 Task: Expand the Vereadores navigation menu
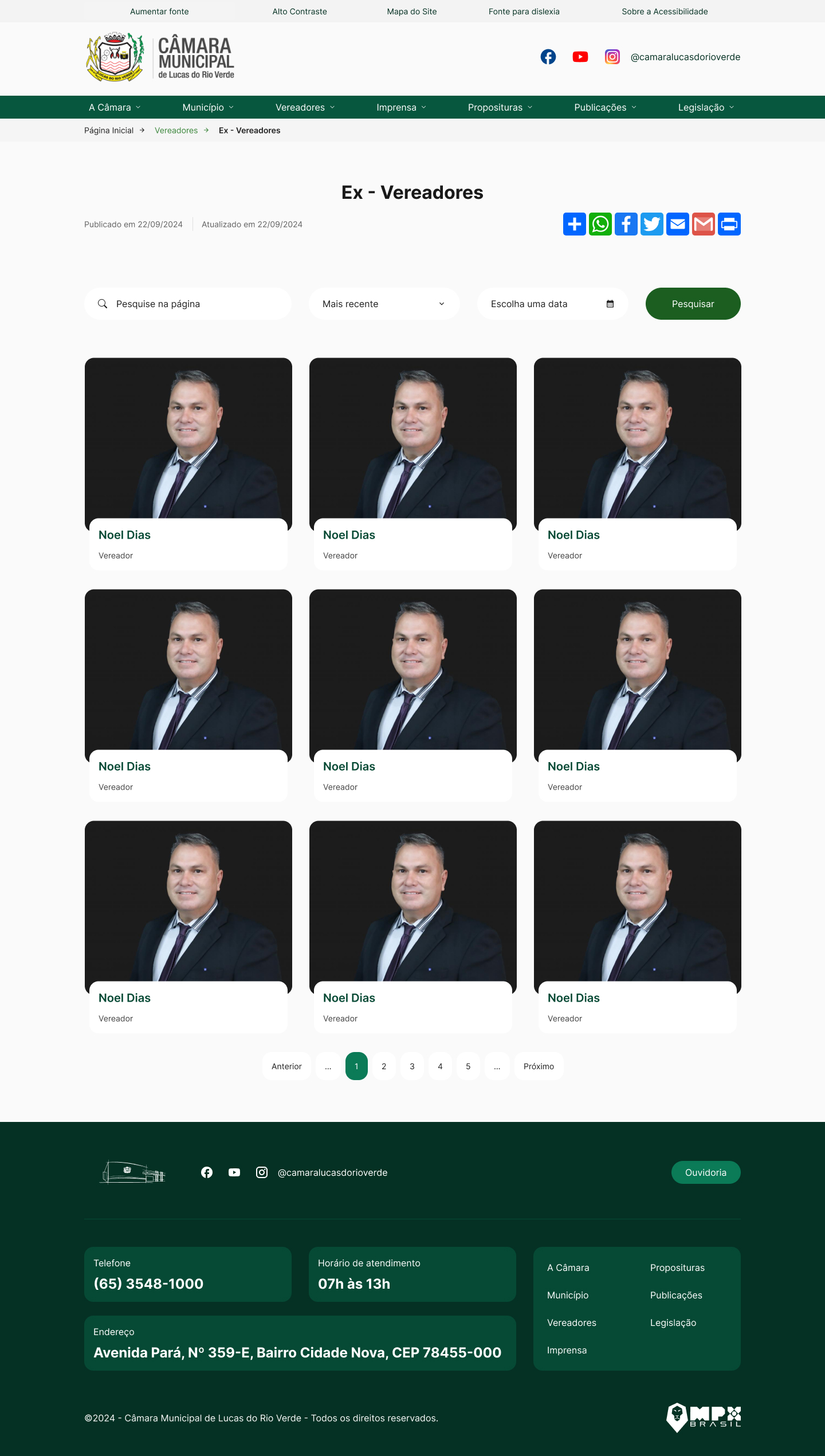click(305, 108)
